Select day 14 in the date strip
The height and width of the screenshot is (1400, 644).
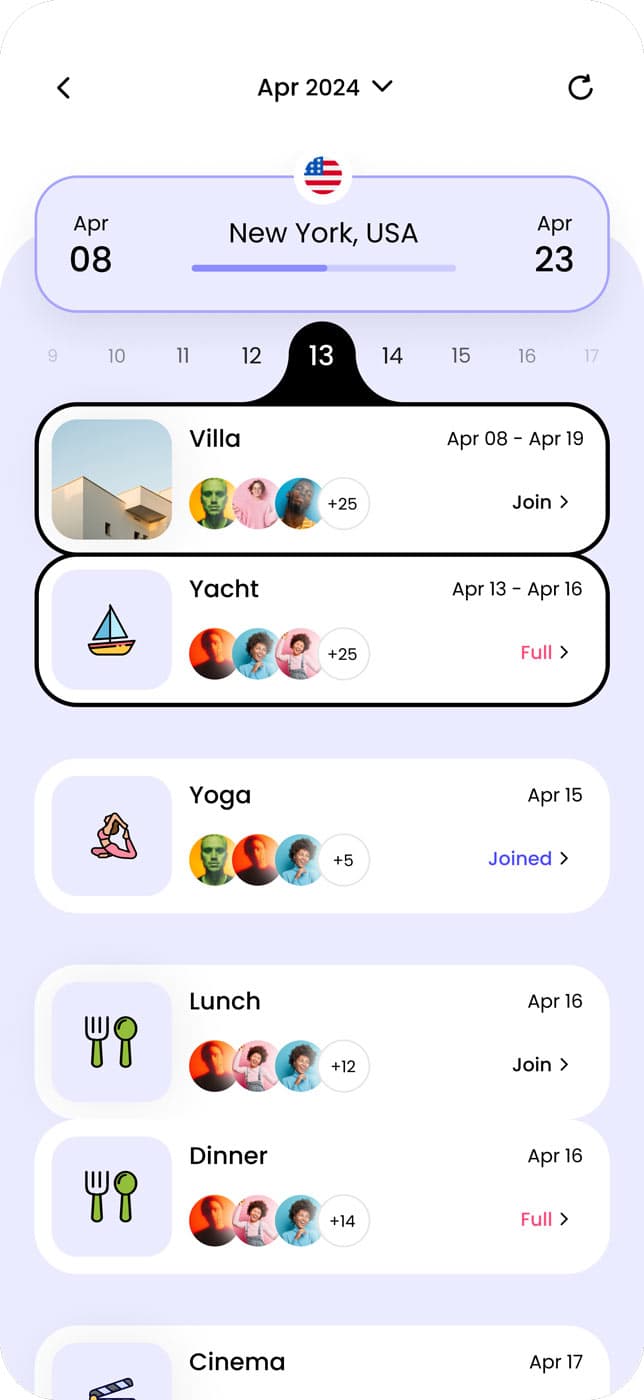[392, 355]
